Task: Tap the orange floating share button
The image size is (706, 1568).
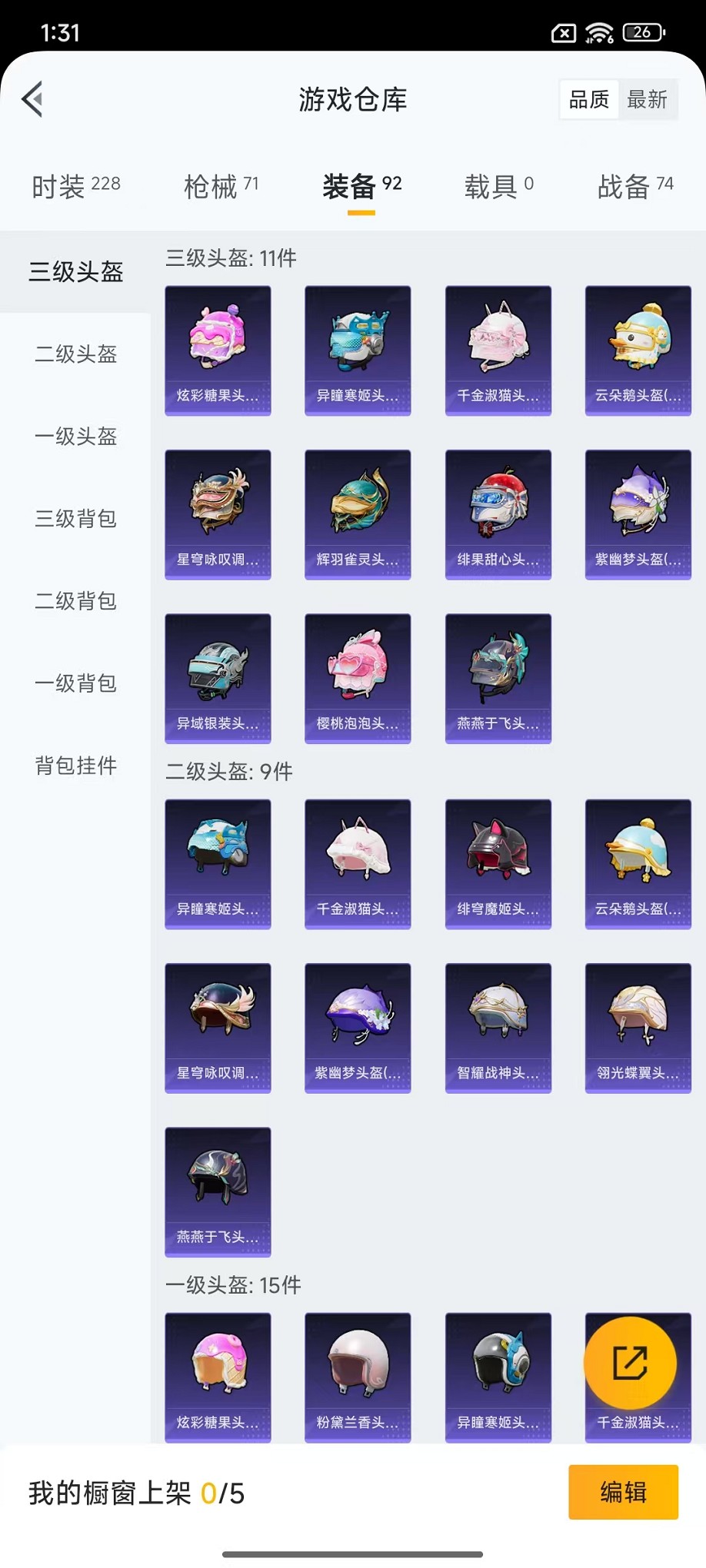Action: click(x=630, y=1363)
